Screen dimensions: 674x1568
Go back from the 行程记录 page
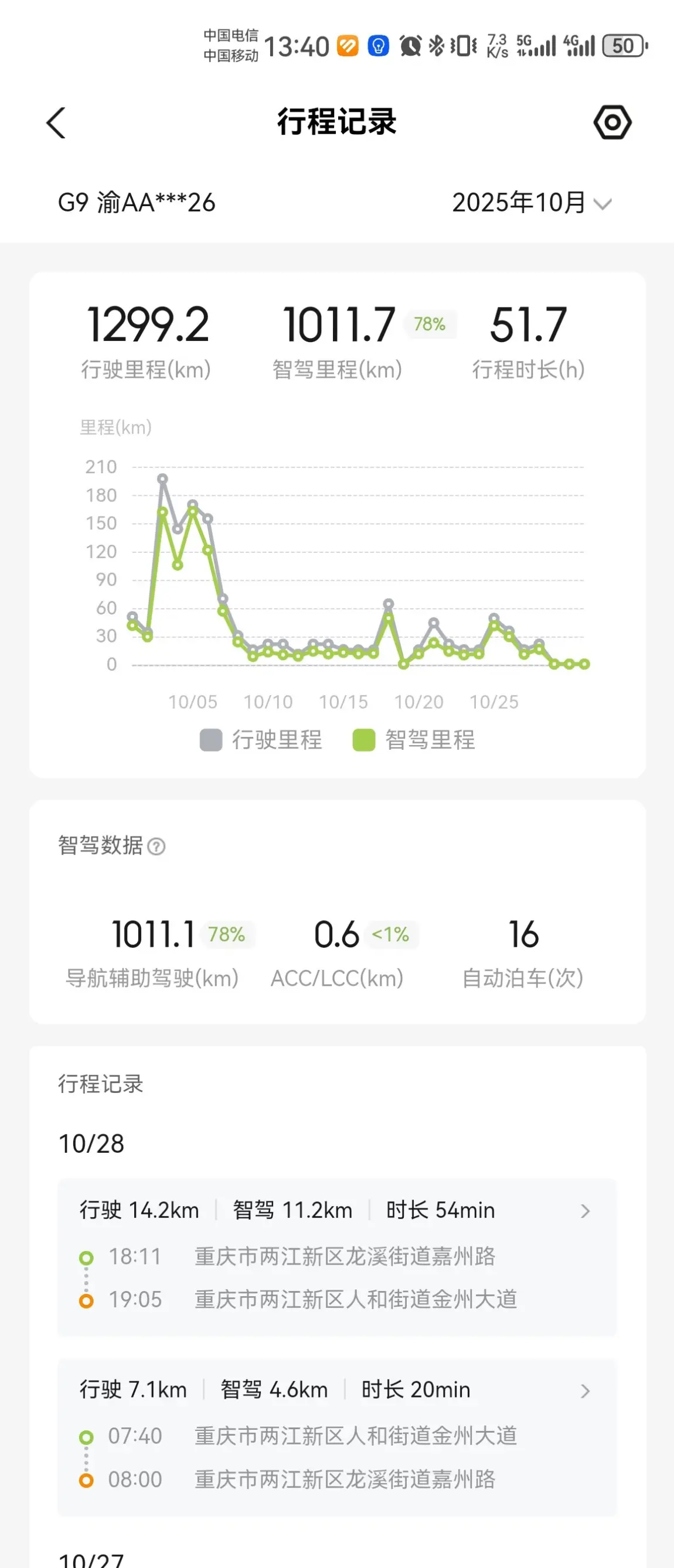pos(56,123)
